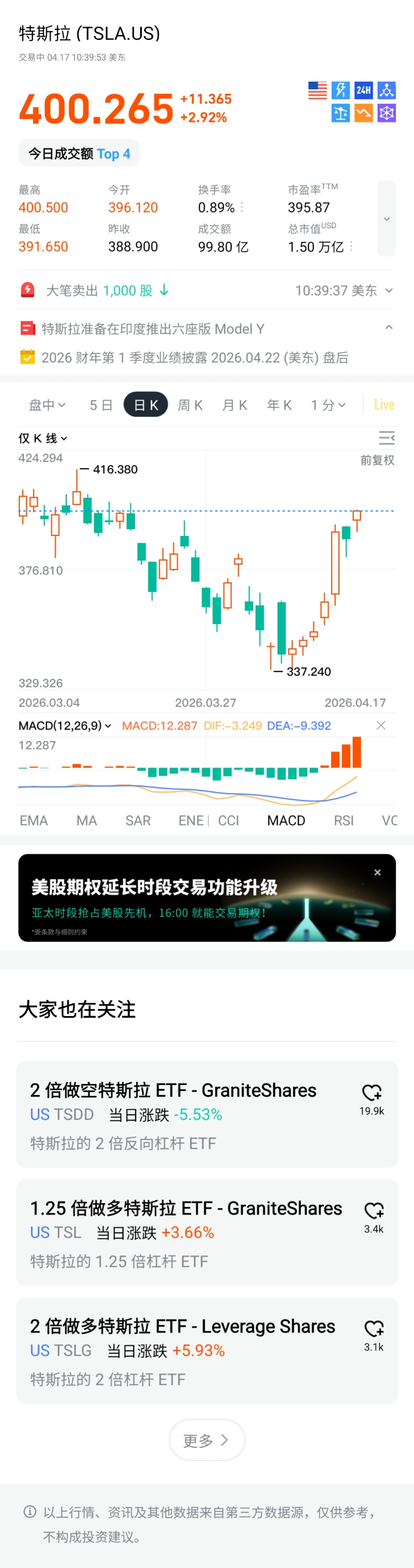Select the 周K chart tab

[190, 405]
